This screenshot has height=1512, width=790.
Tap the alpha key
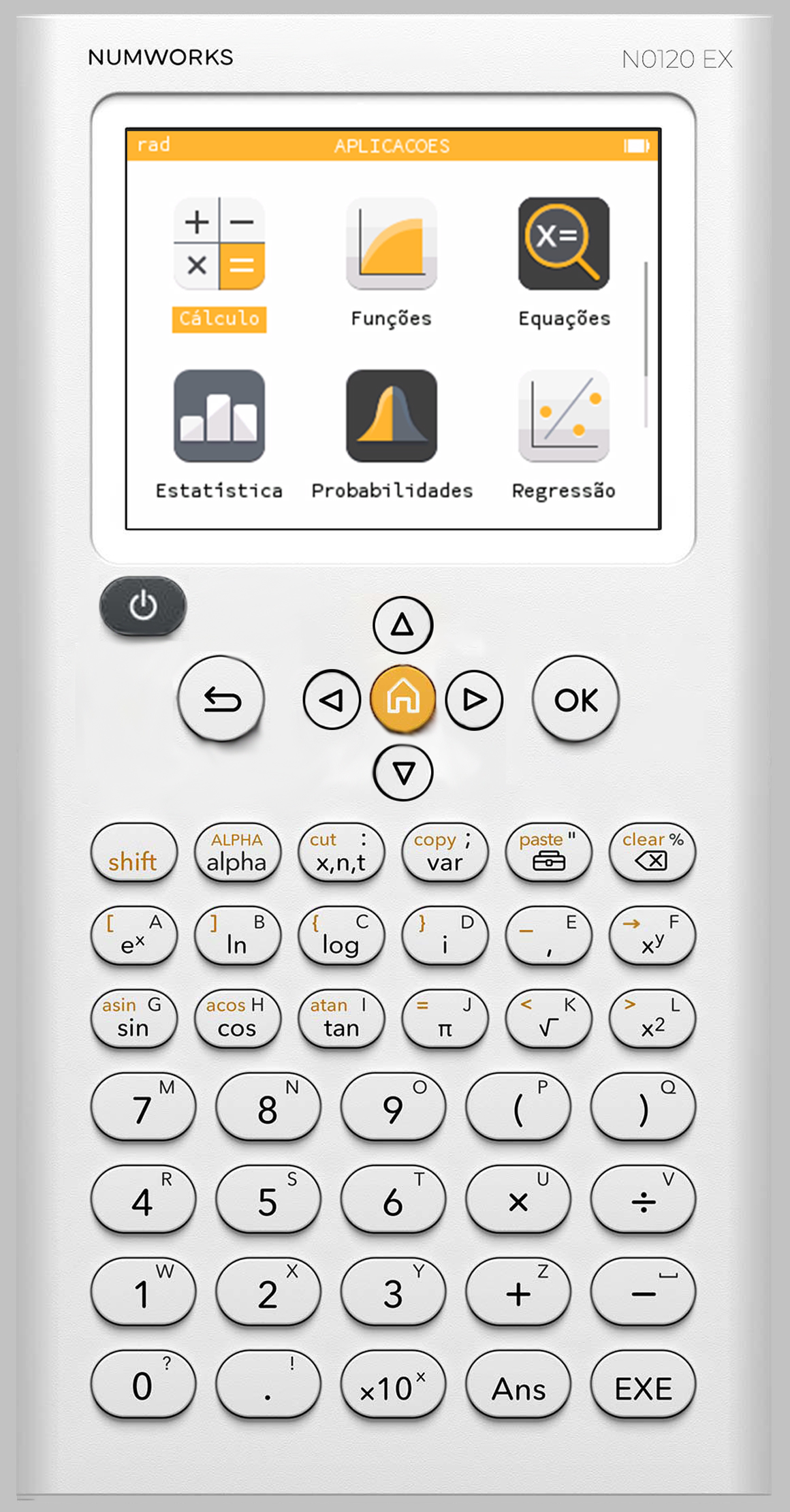coord(237,853)
